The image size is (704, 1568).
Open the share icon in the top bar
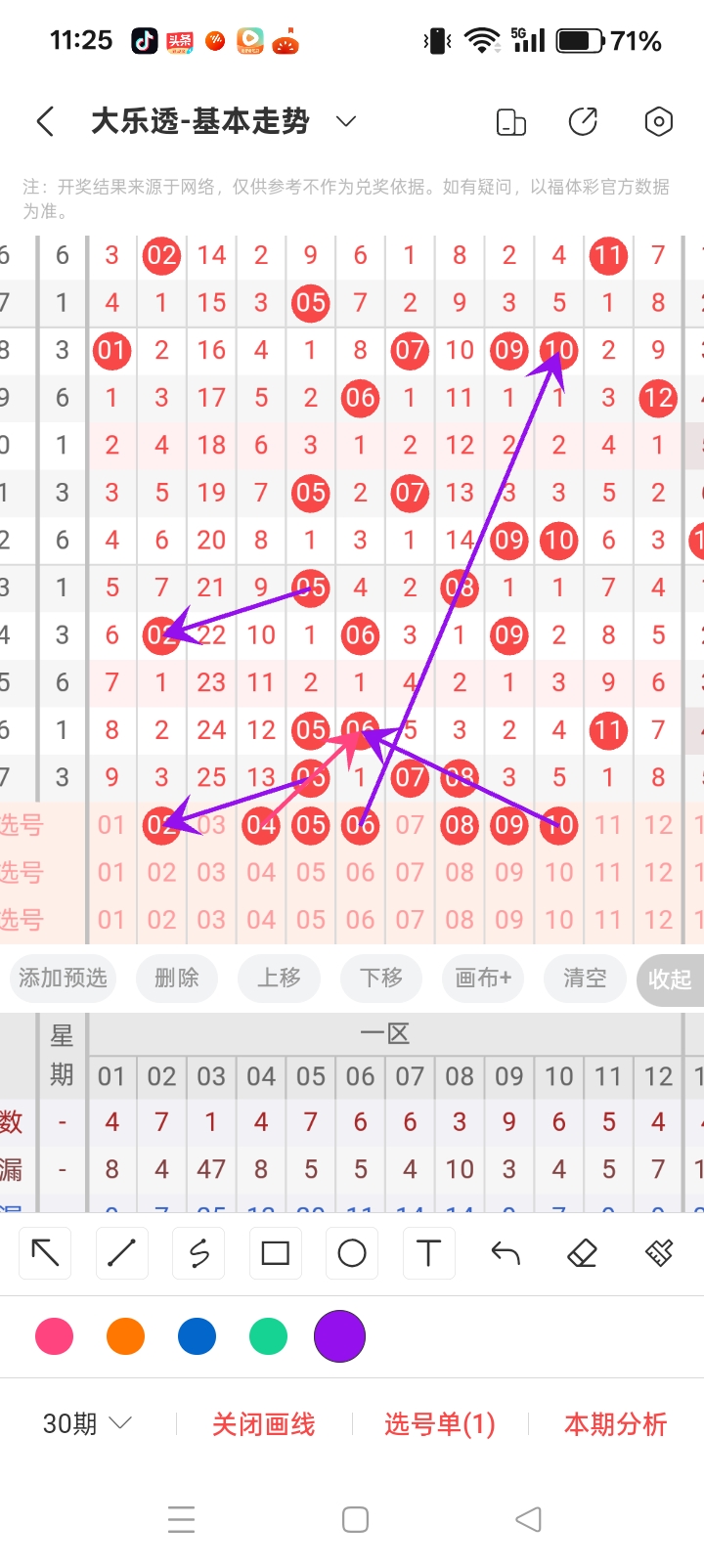pos(583,121)
